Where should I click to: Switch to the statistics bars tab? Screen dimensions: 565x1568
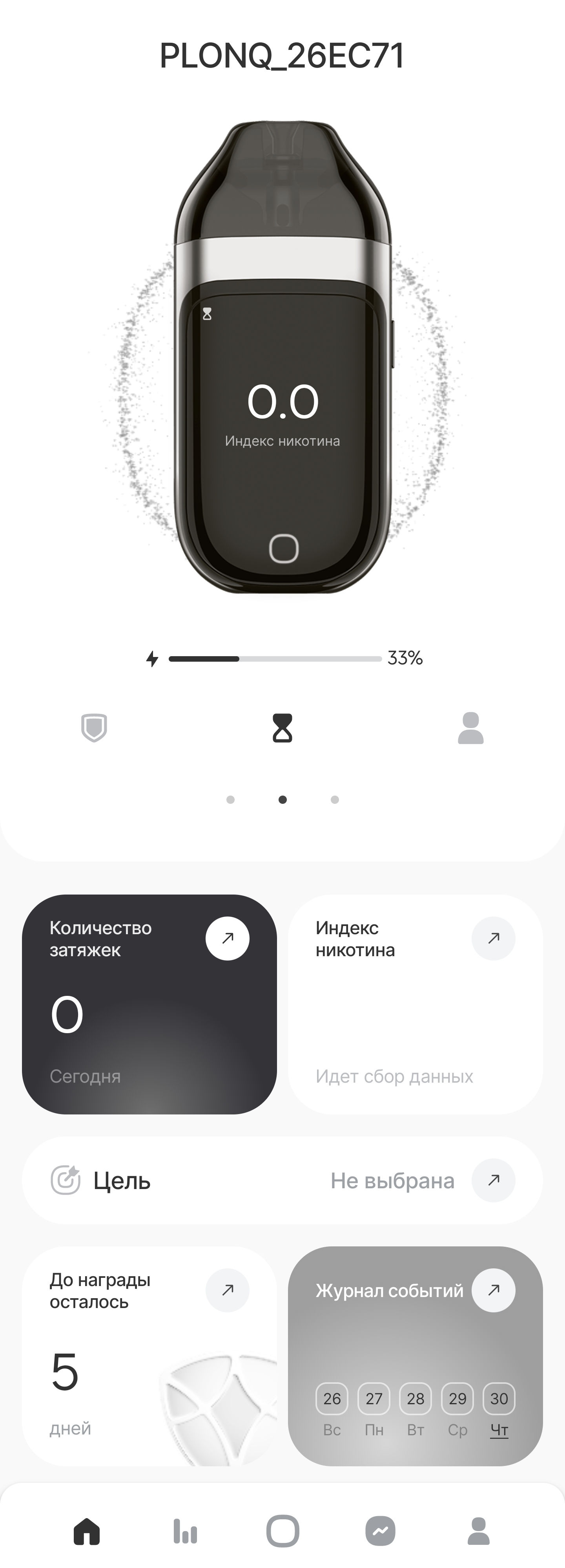pos(185,1530)
